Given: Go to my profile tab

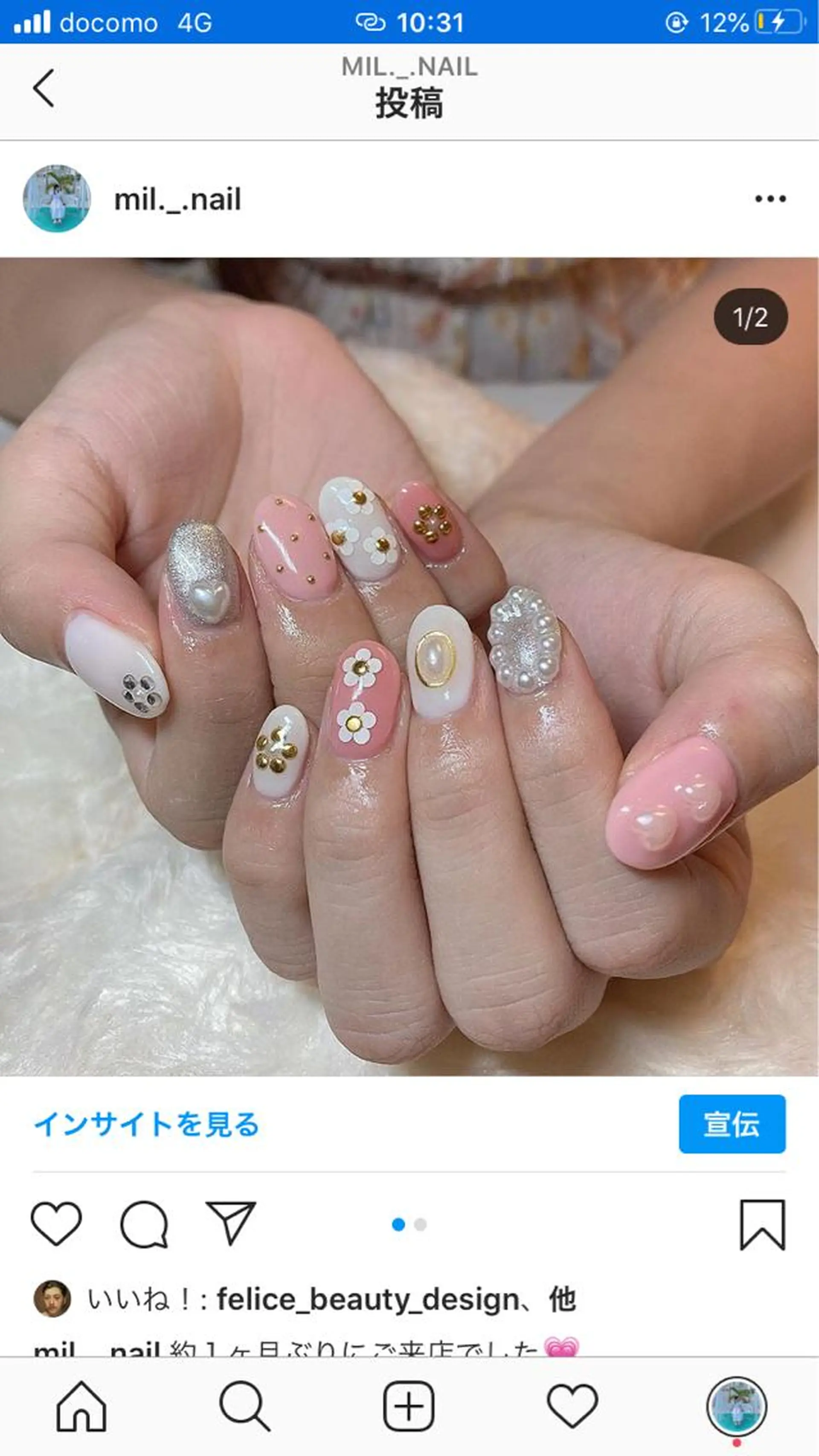Looking at the screenshot, I should click(737, 1406).
